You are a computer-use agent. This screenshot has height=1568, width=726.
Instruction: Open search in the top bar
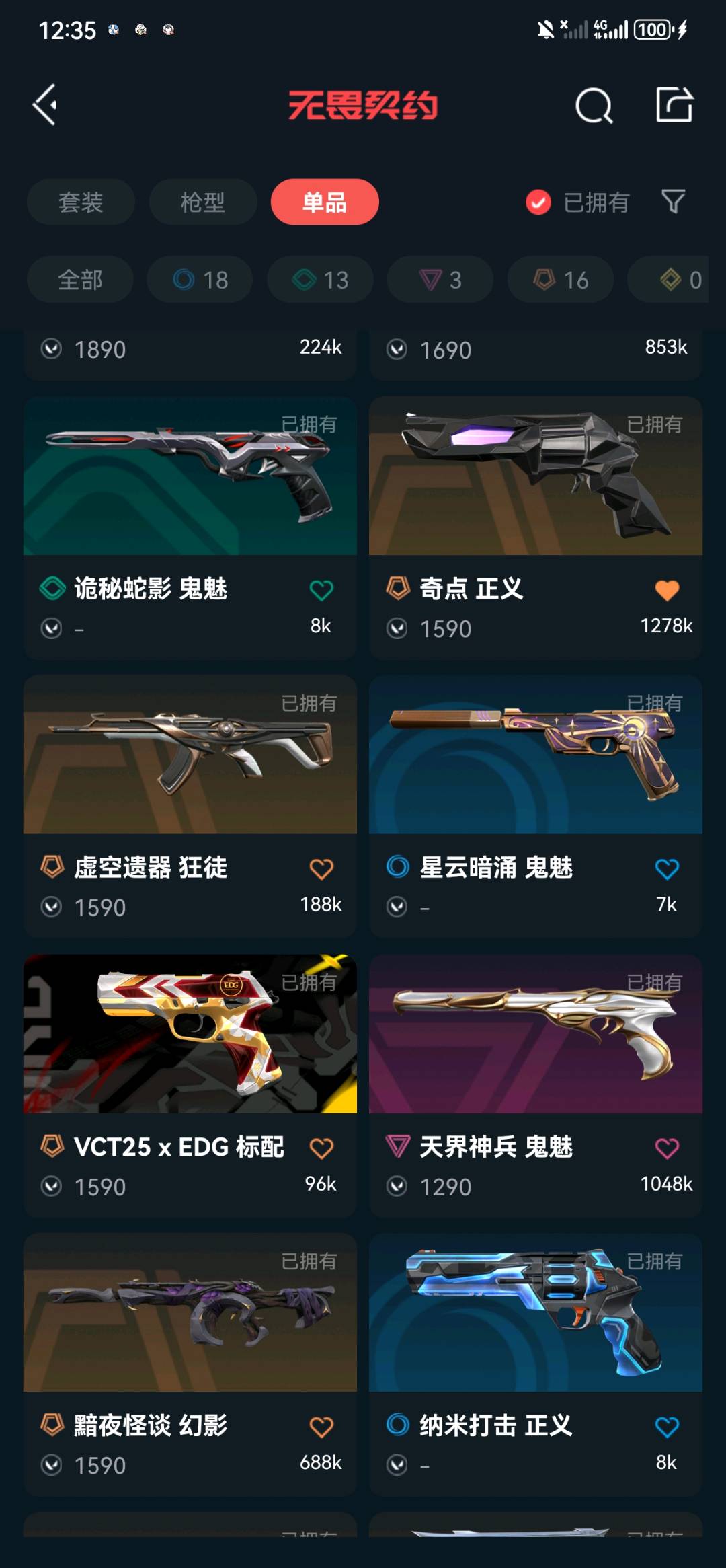point(594,106)
